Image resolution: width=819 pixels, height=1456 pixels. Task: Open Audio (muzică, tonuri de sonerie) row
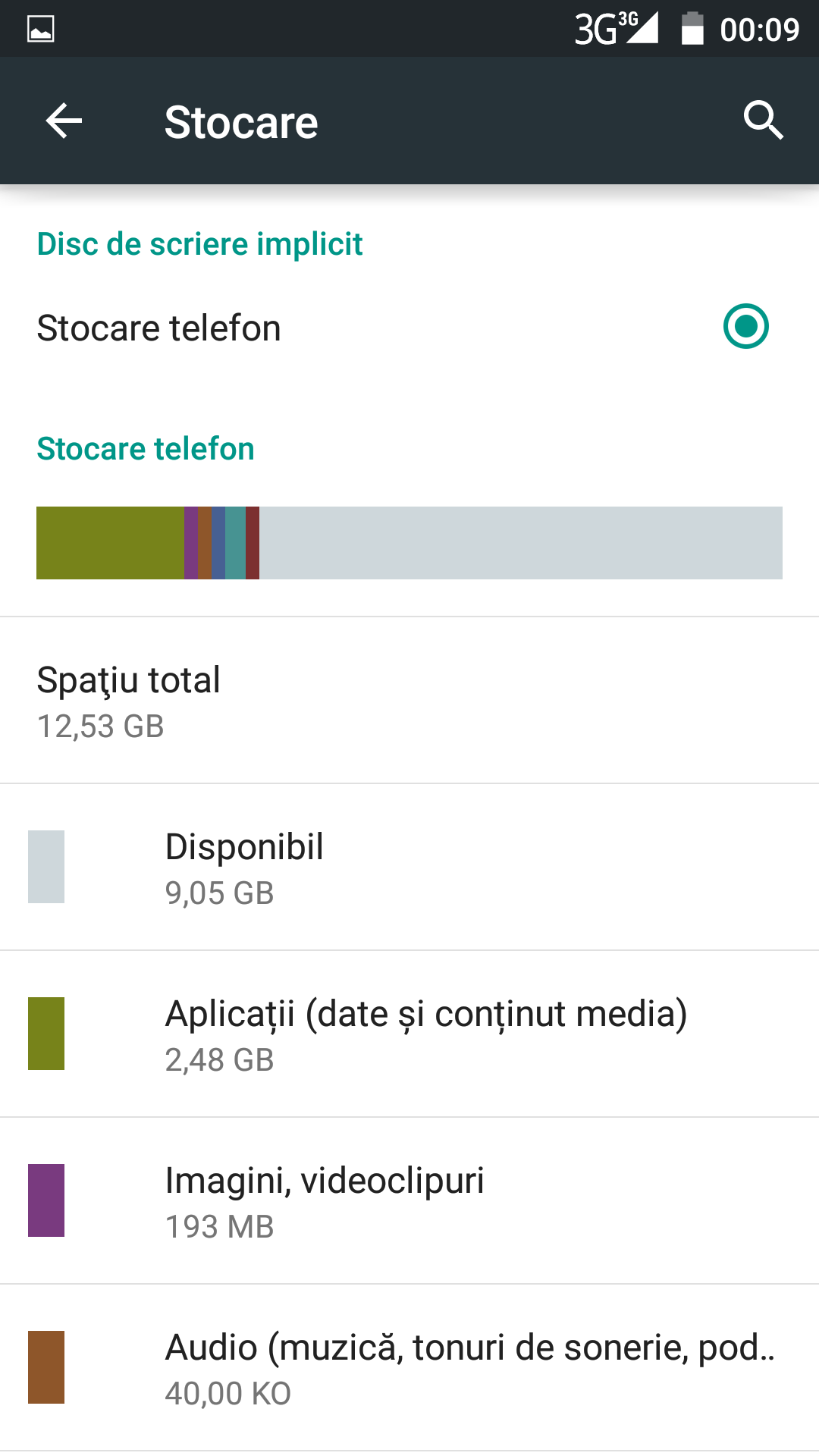409,1367
